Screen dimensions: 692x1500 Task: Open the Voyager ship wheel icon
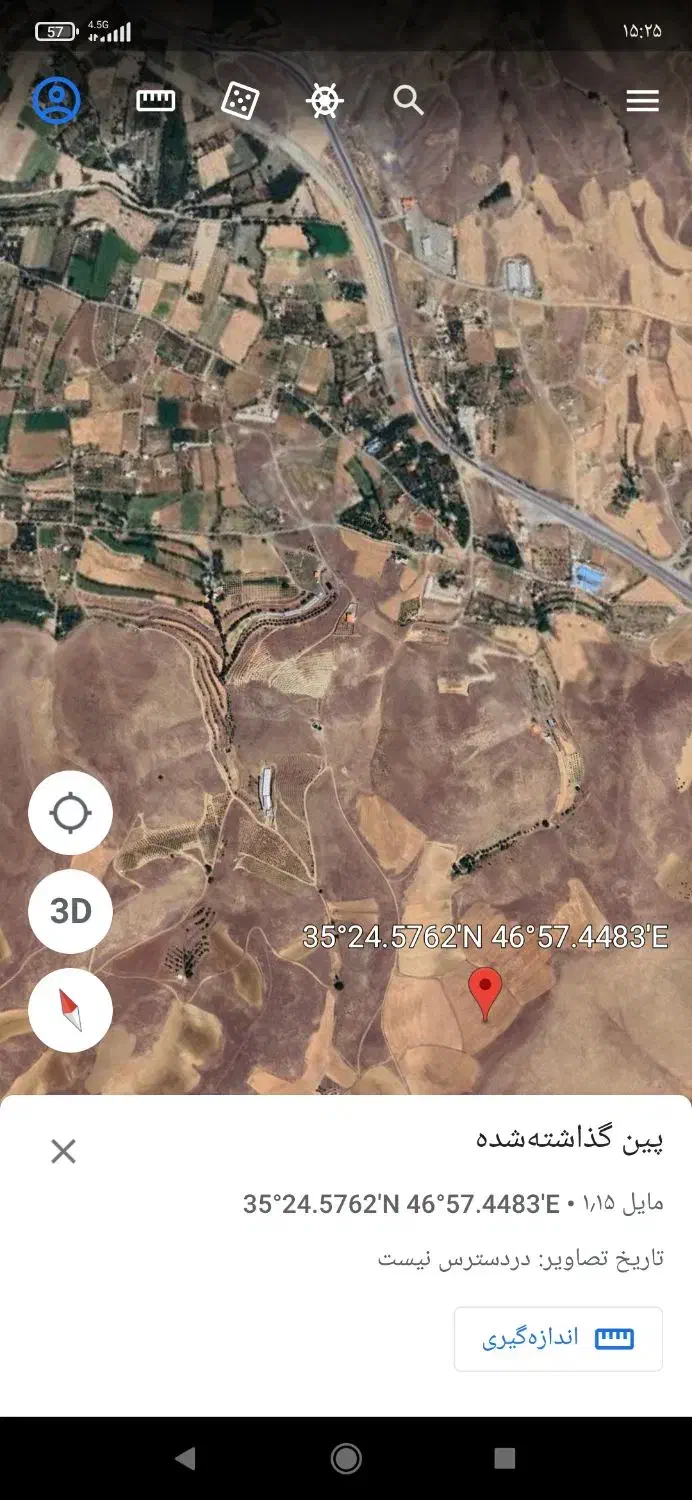(325, 100)
